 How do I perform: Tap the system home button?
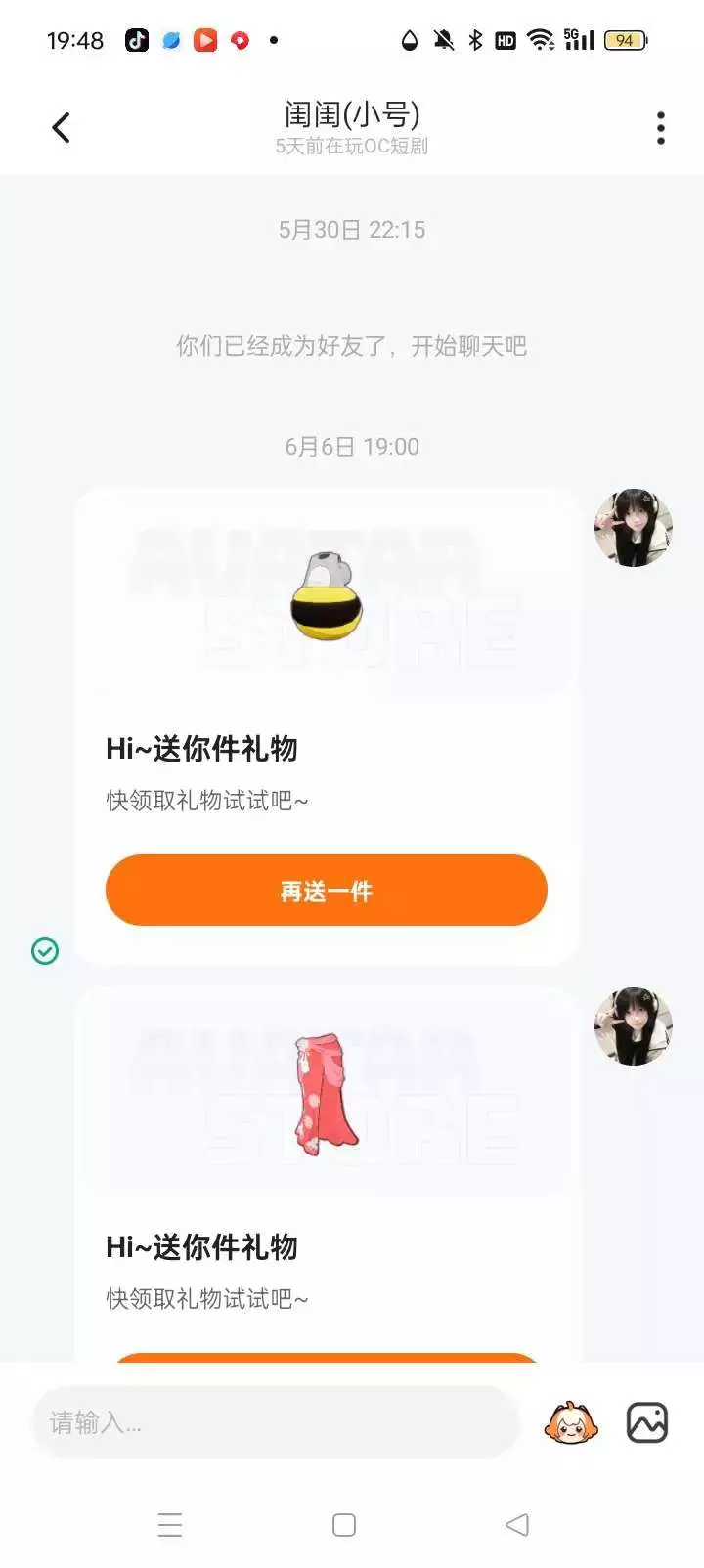(x=344, y=1525)
